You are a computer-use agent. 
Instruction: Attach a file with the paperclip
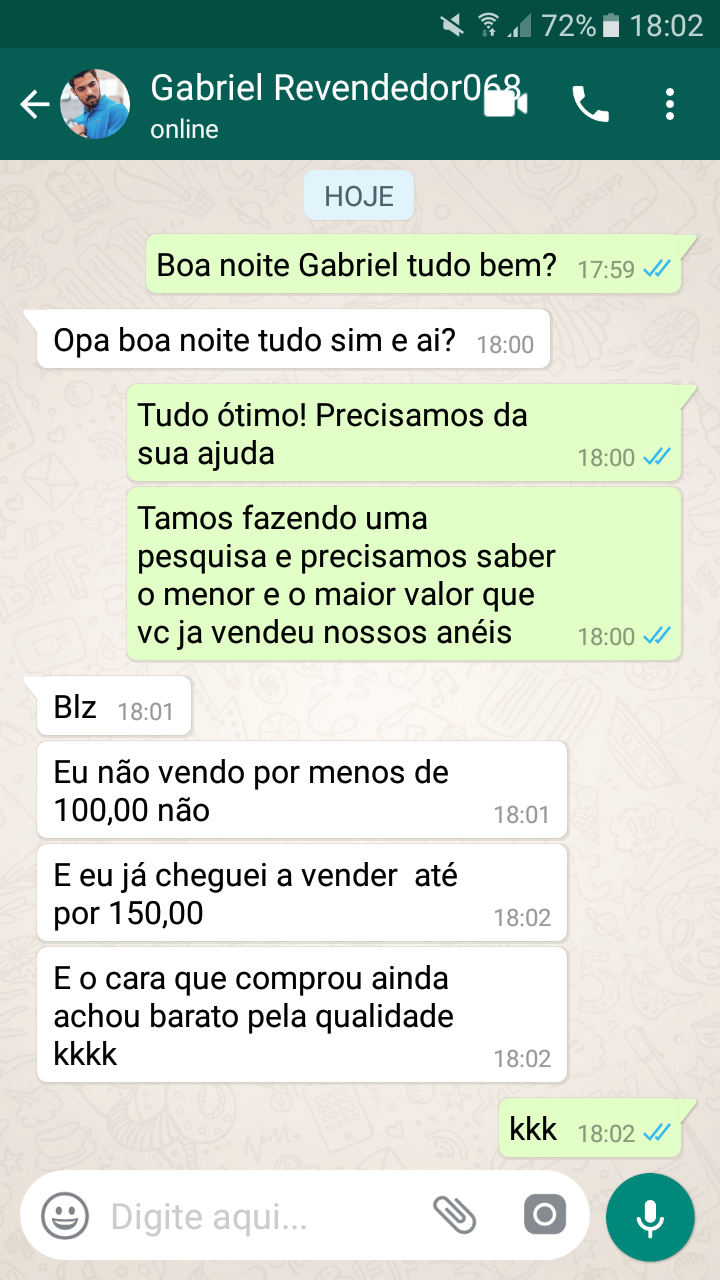(x=454, y=1215)
